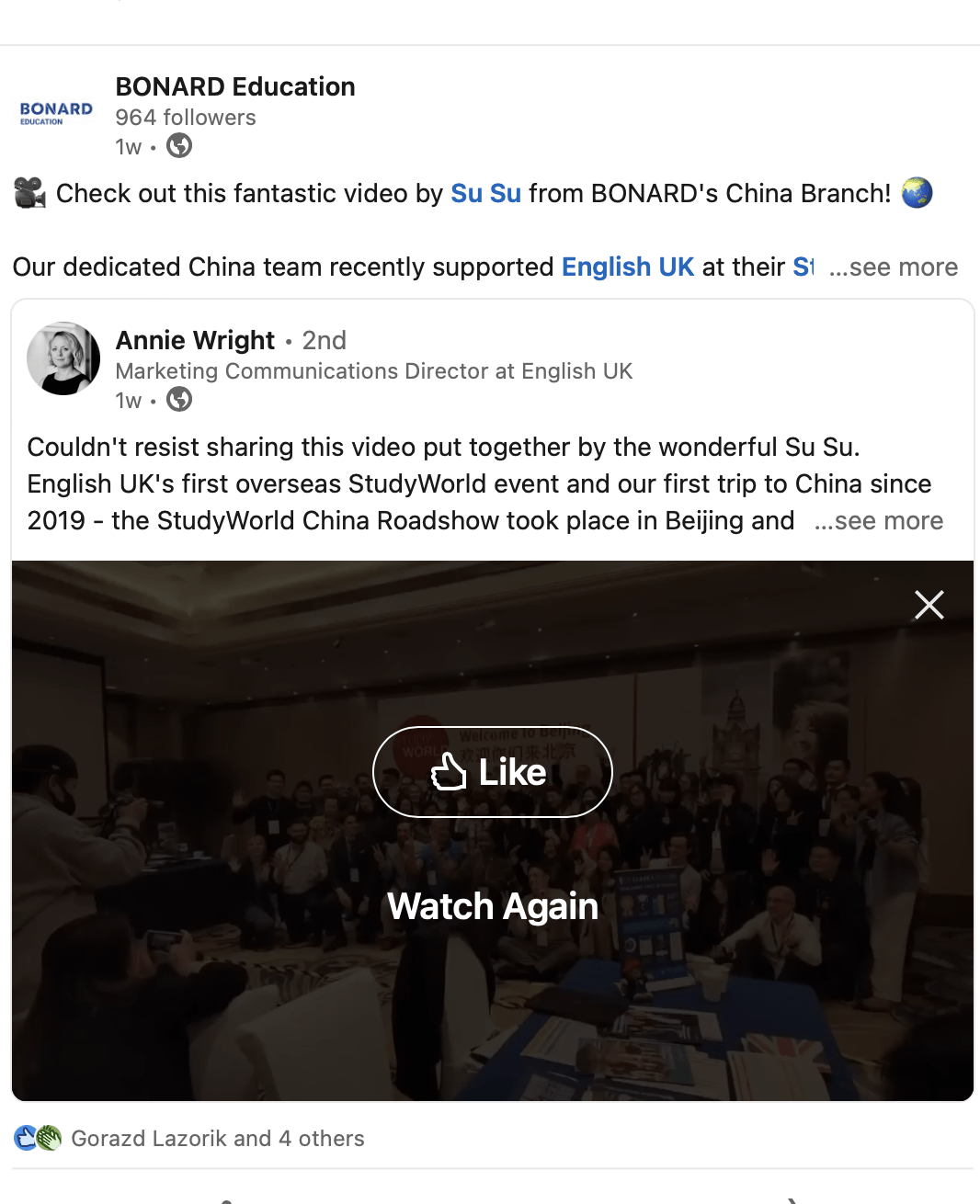Screen dimensions: 980x1204
Task: Like the finished video
Action: pos(492,772)
